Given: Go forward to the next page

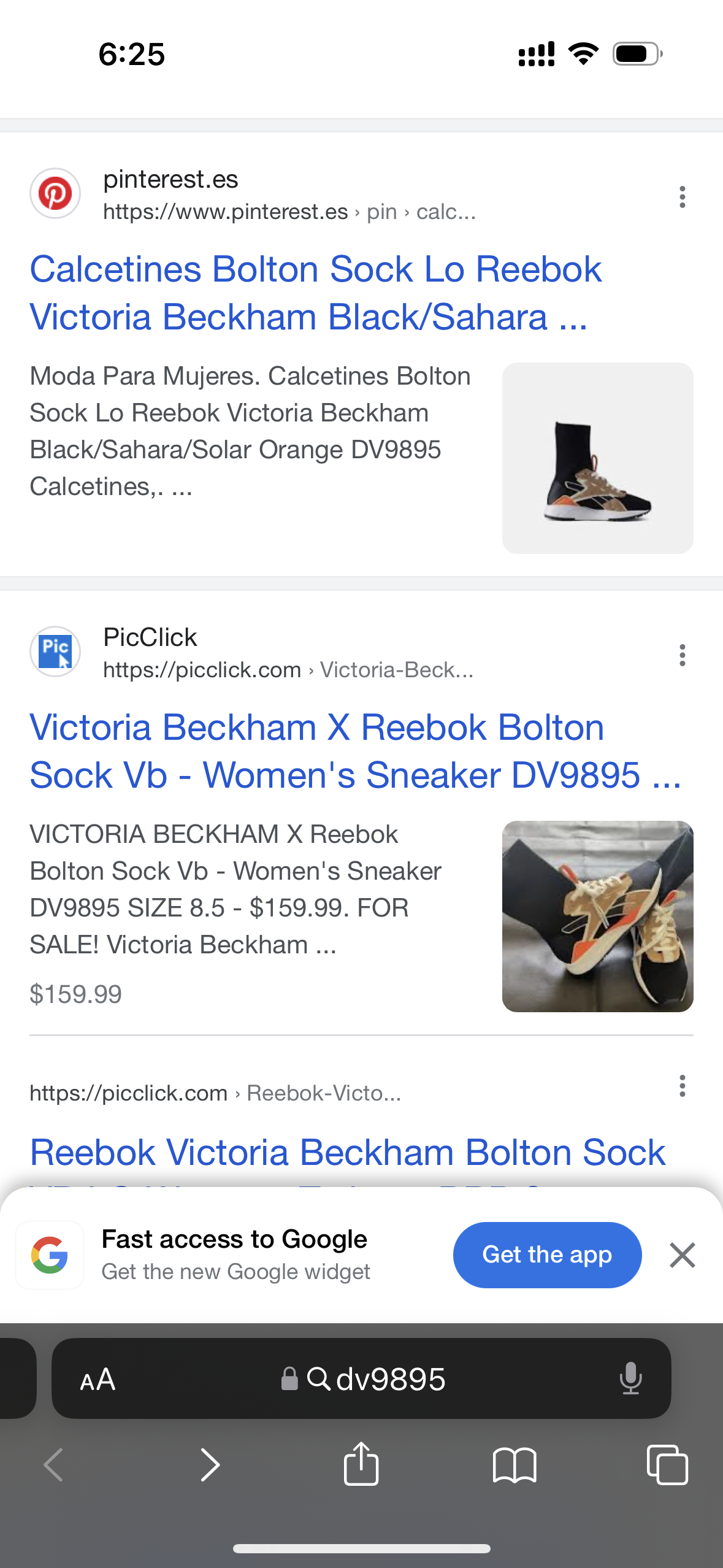Looking at the screenshot, I should [210, 1464].
